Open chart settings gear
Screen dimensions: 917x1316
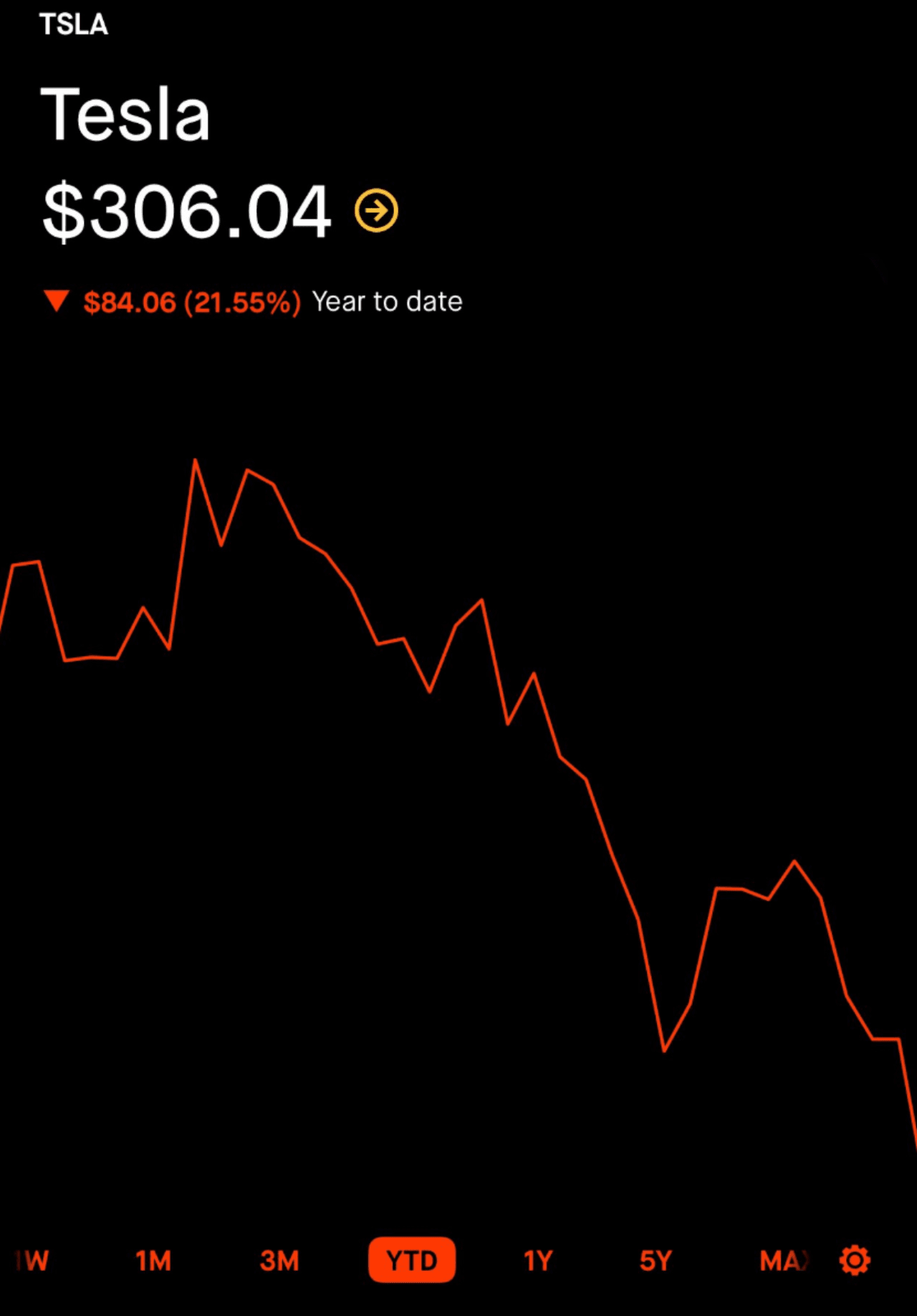855,1260
